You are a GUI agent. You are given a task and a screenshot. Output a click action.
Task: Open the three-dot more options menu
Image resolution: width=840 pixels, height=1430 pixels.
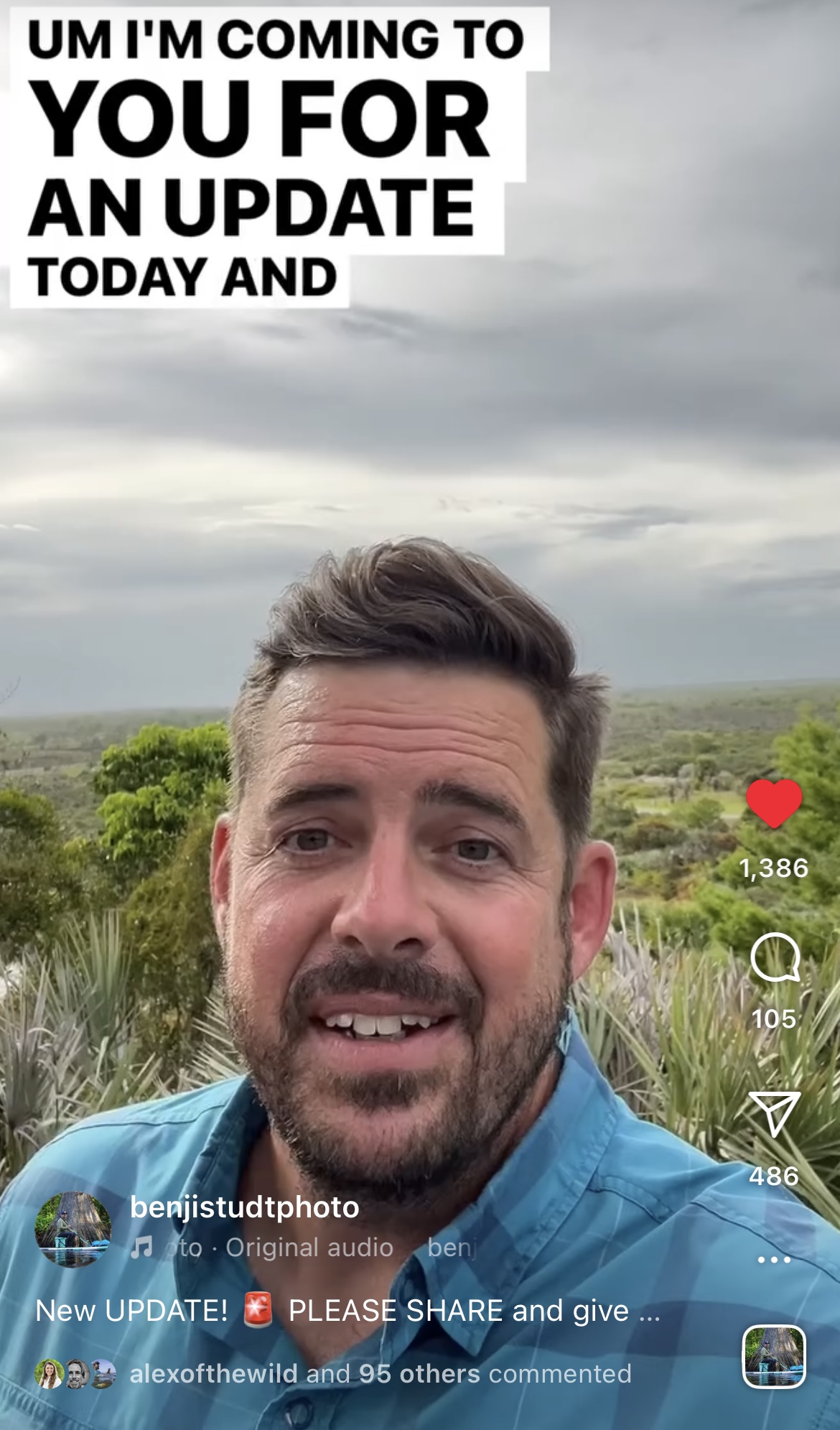click(x=774, y=1260)
